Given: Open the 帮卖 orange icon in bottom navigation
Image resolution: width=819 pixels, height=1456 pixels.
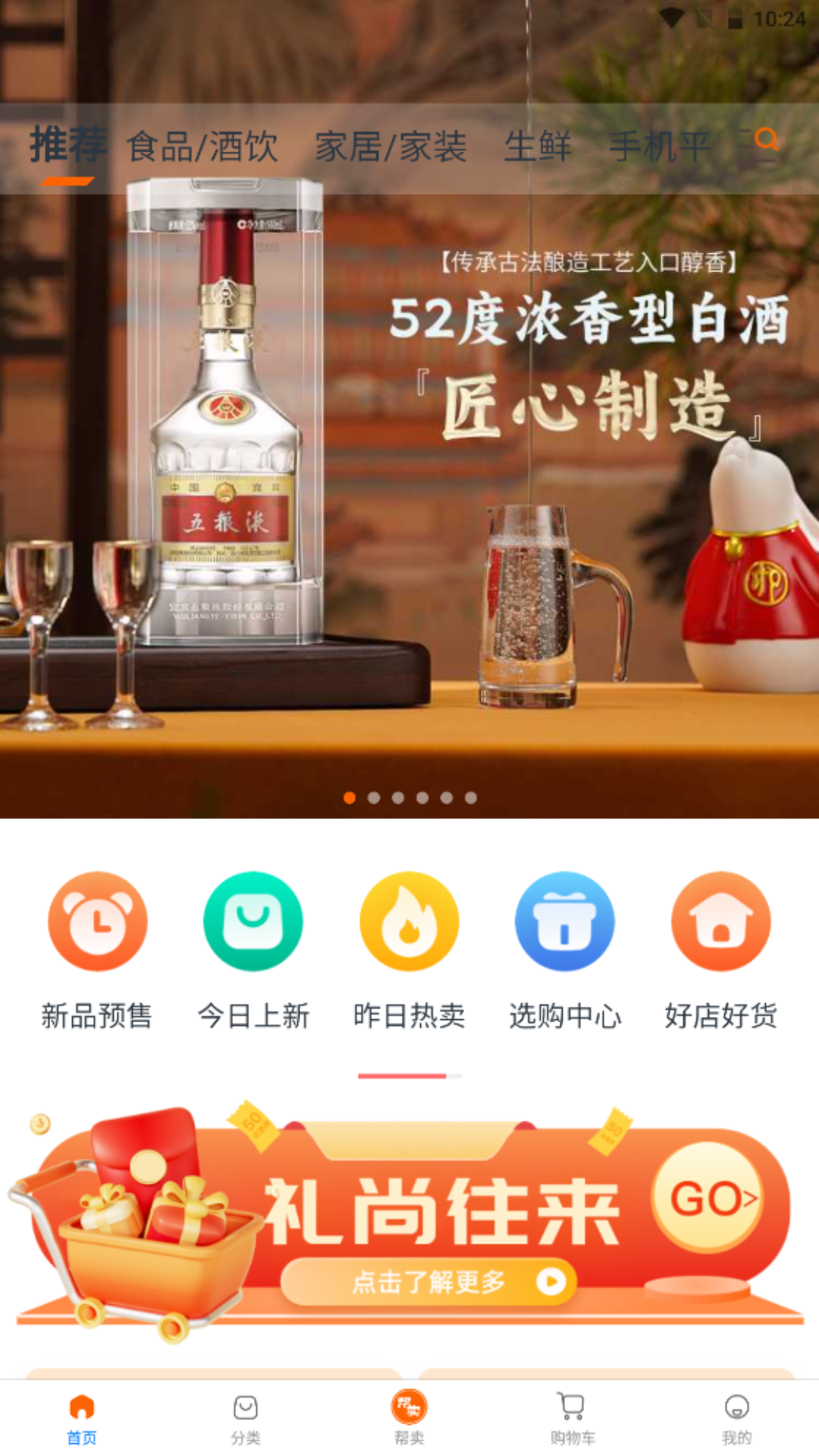Looking at the screenshot, I should [409, 1403].
